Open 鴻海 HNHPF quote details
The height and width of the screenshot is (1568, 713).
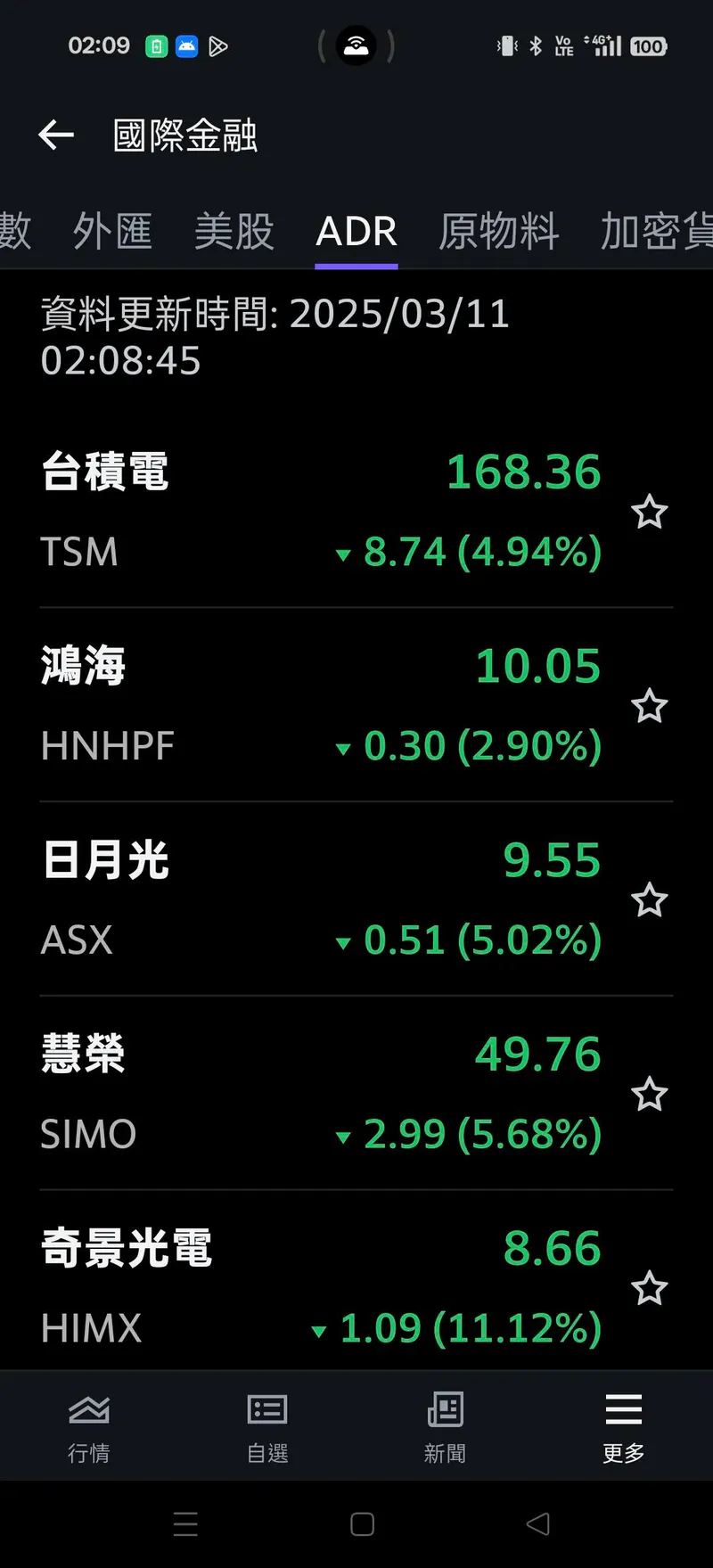pos(321,705)
